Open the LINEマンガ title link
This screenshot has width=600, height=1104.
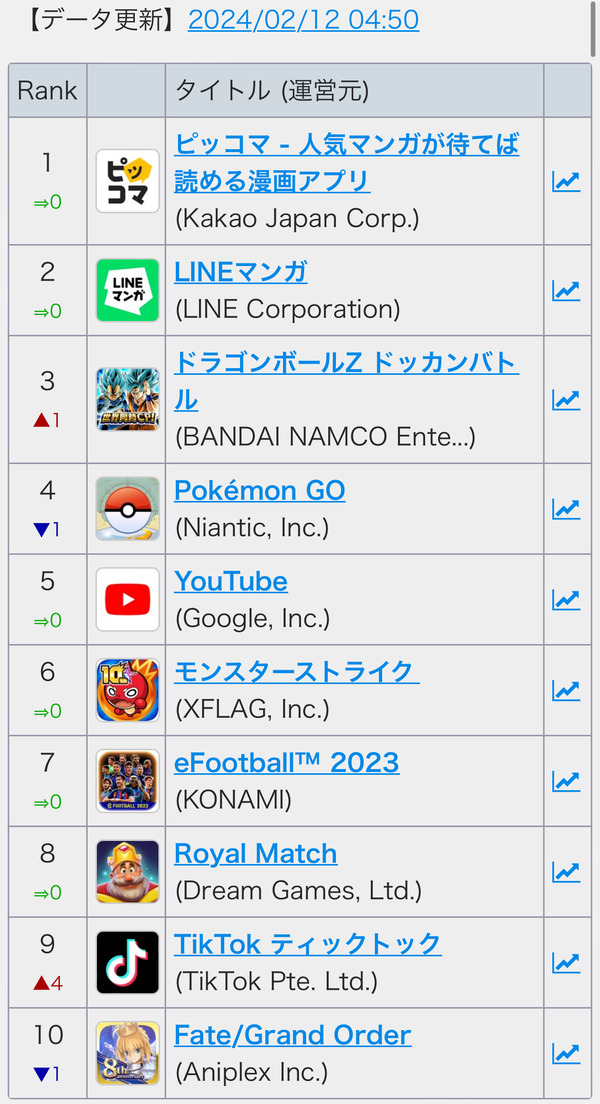tap(241, 272)
